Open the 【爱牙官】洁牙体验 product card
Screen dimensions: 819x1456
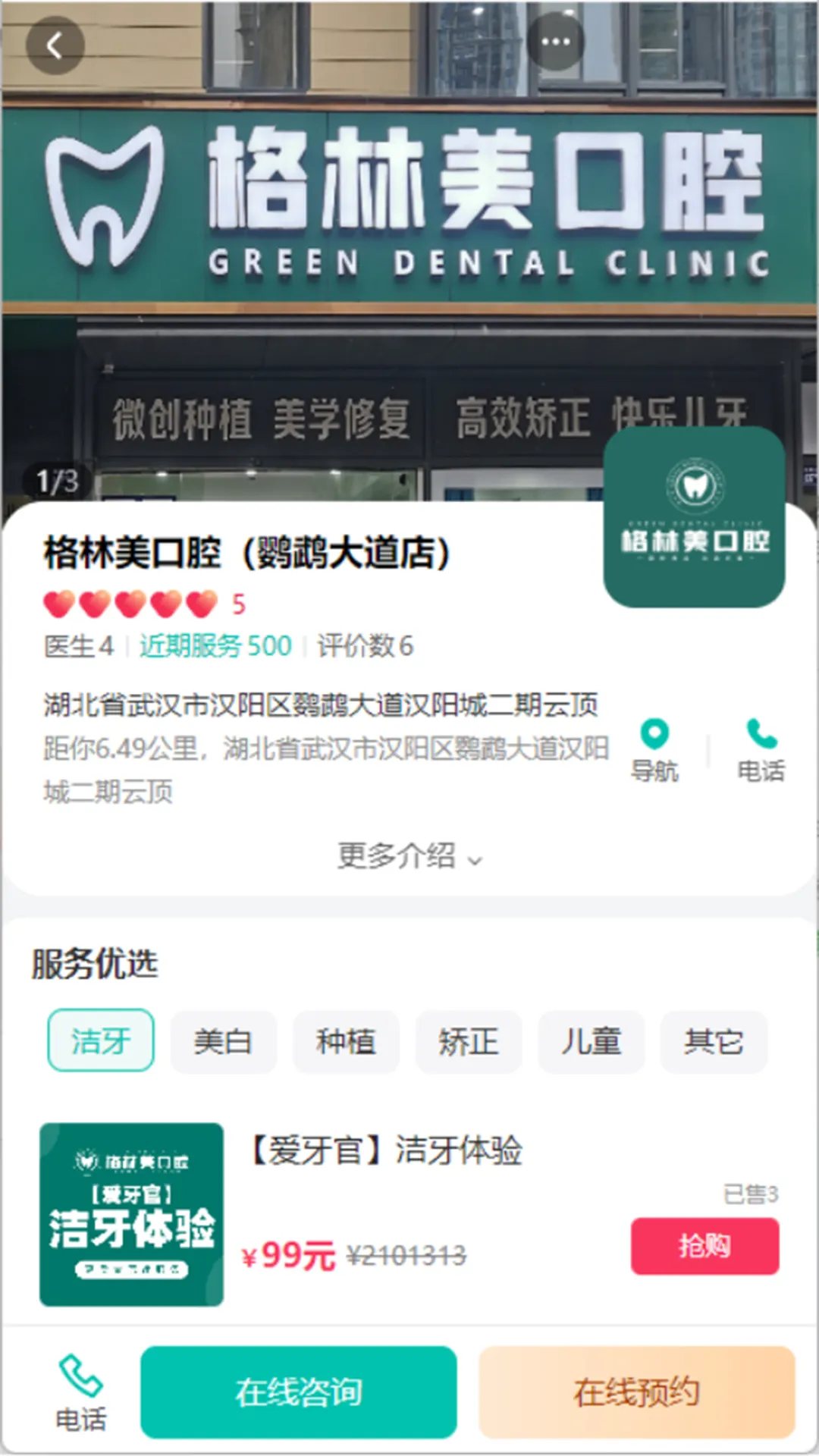384,1150
